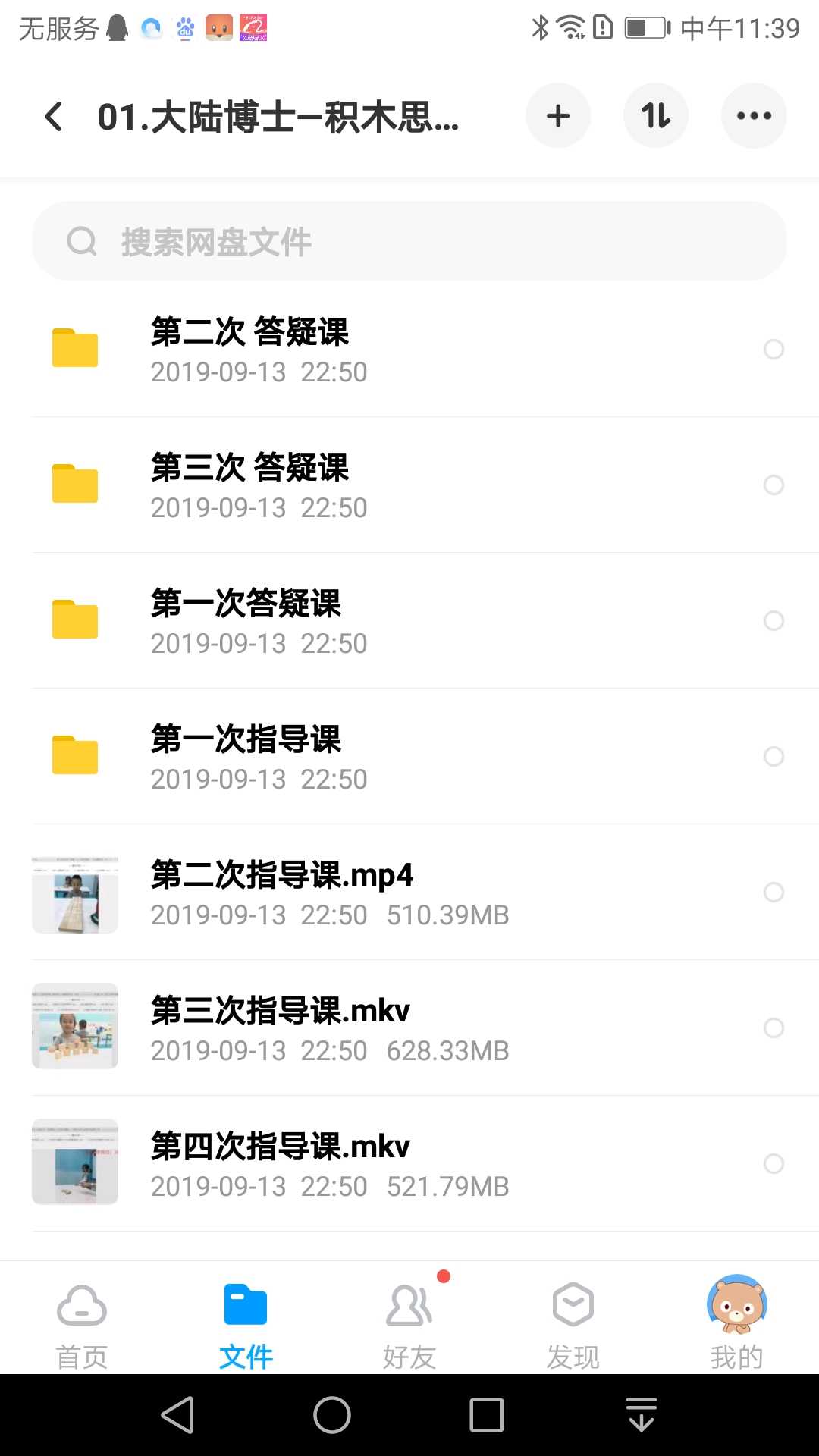Tap the plus icon to add files
Viewport: 819px width, 1456px height.
tap(558, 116)
